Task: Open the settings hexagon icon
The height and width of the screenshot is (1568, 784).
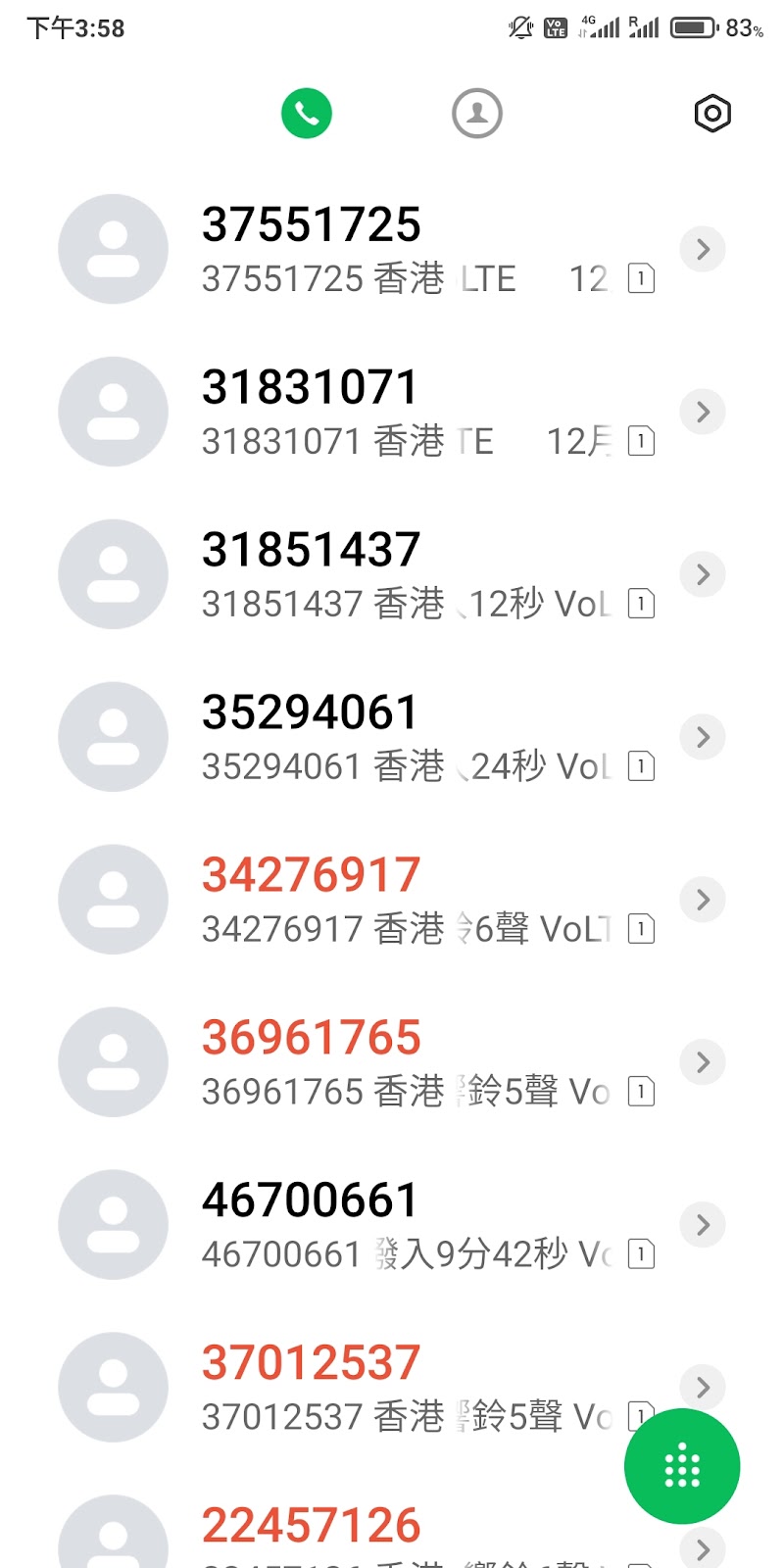Action: (x=712, y=114)
